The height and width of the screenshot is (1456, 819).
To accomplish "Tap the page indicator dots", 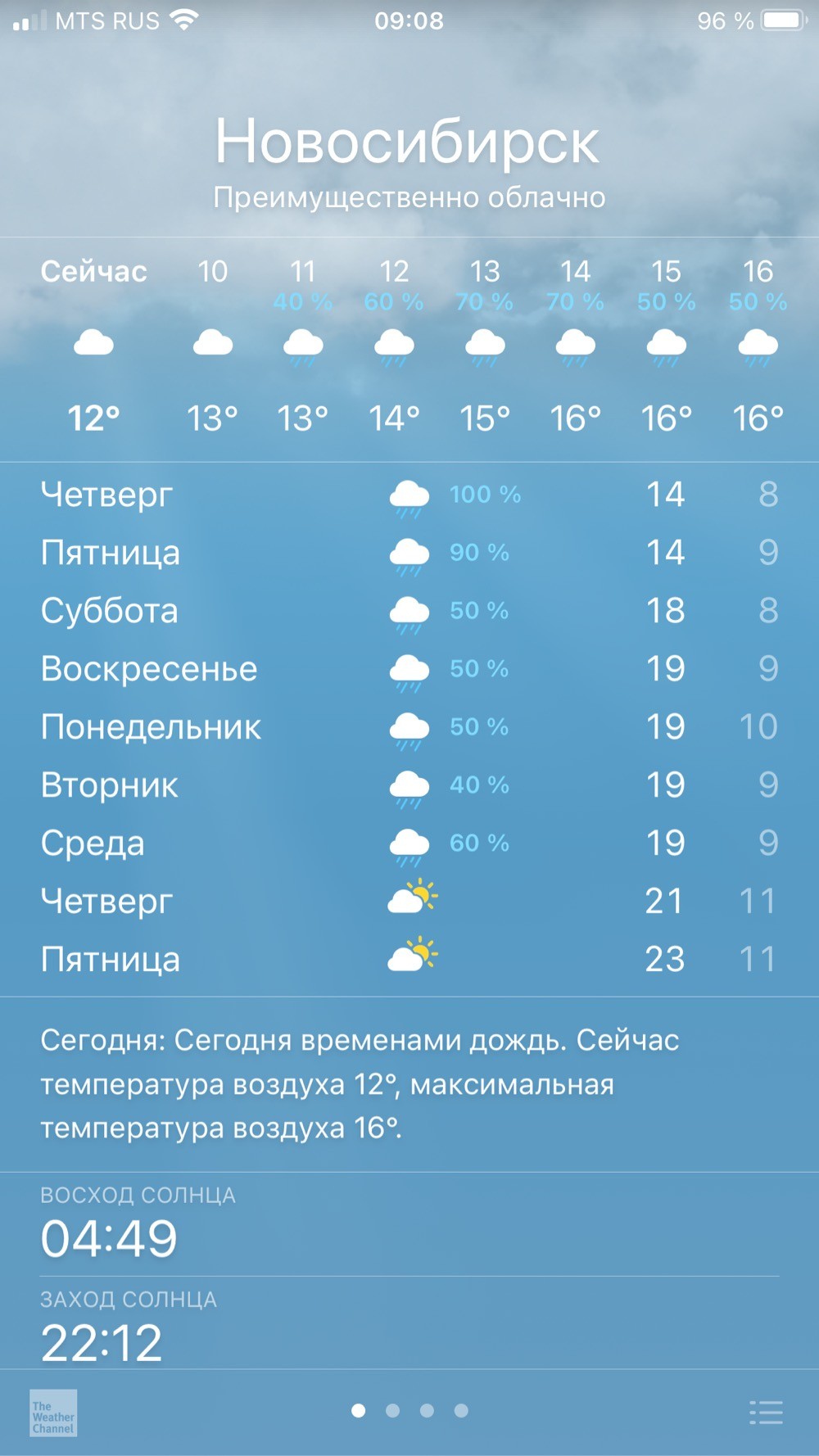I will click(x=409, y=1410).
